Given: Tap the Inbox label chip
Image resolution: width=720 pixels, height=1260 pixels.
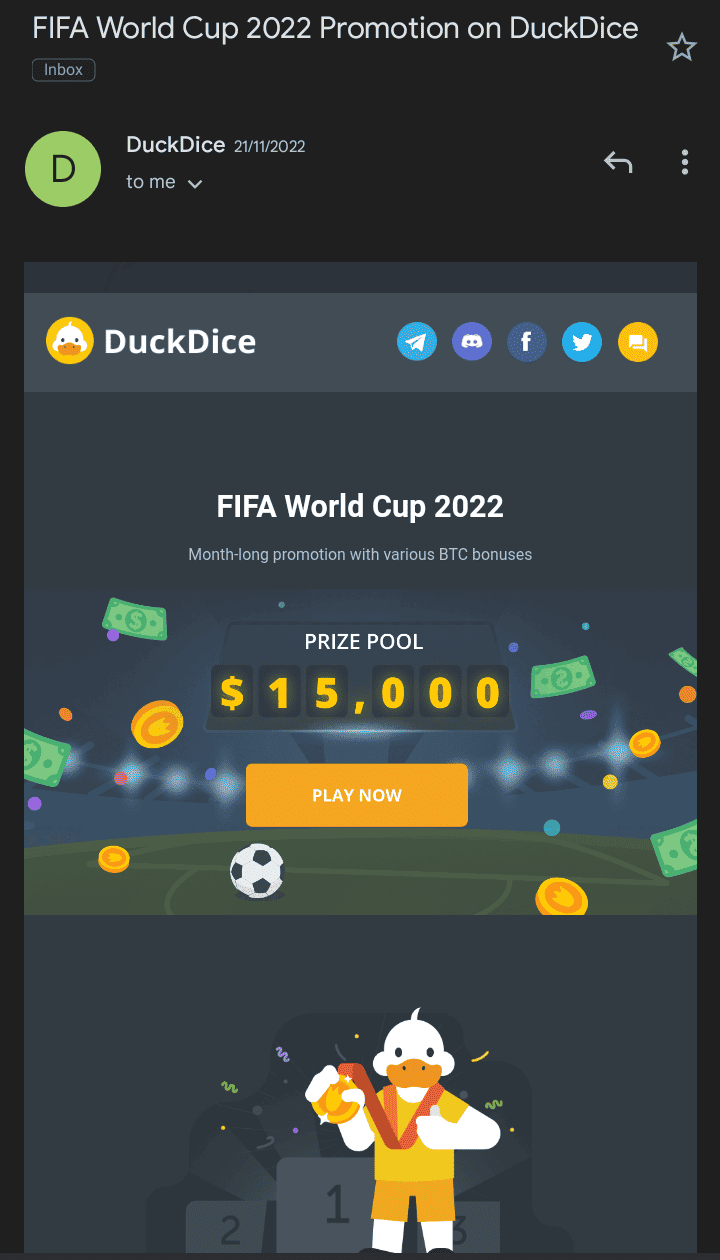Looking at the screenshot, I should click(64, 70).
